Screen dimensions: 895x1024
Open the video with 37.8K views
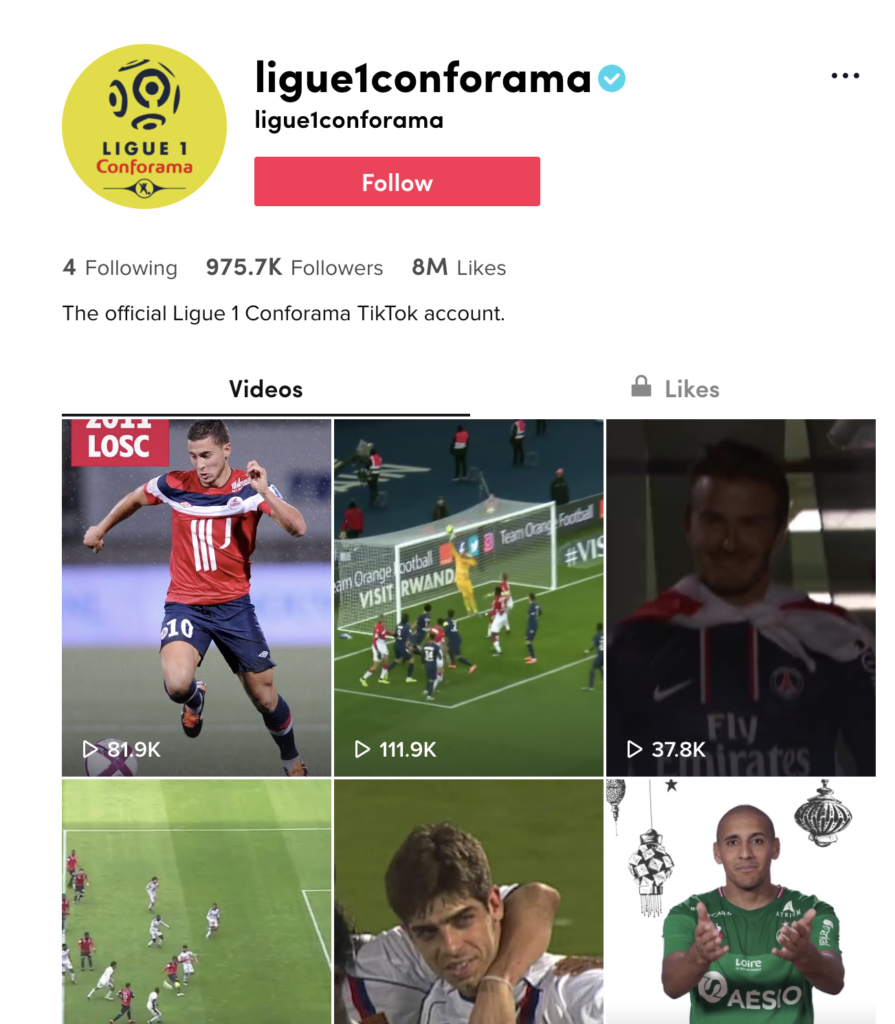[x=740, y=598]
